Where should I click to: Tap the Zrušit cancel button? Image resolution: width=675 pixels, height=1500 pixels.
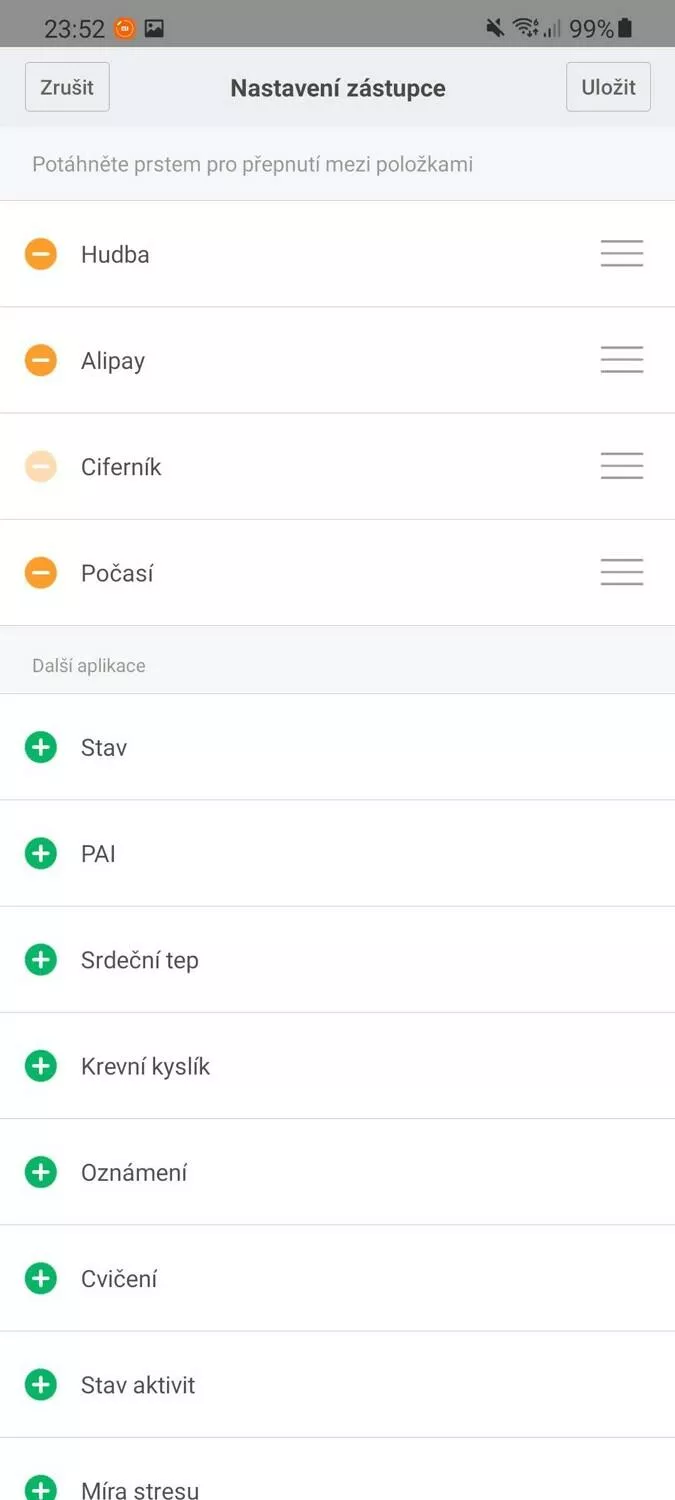(x=67, y=87)
